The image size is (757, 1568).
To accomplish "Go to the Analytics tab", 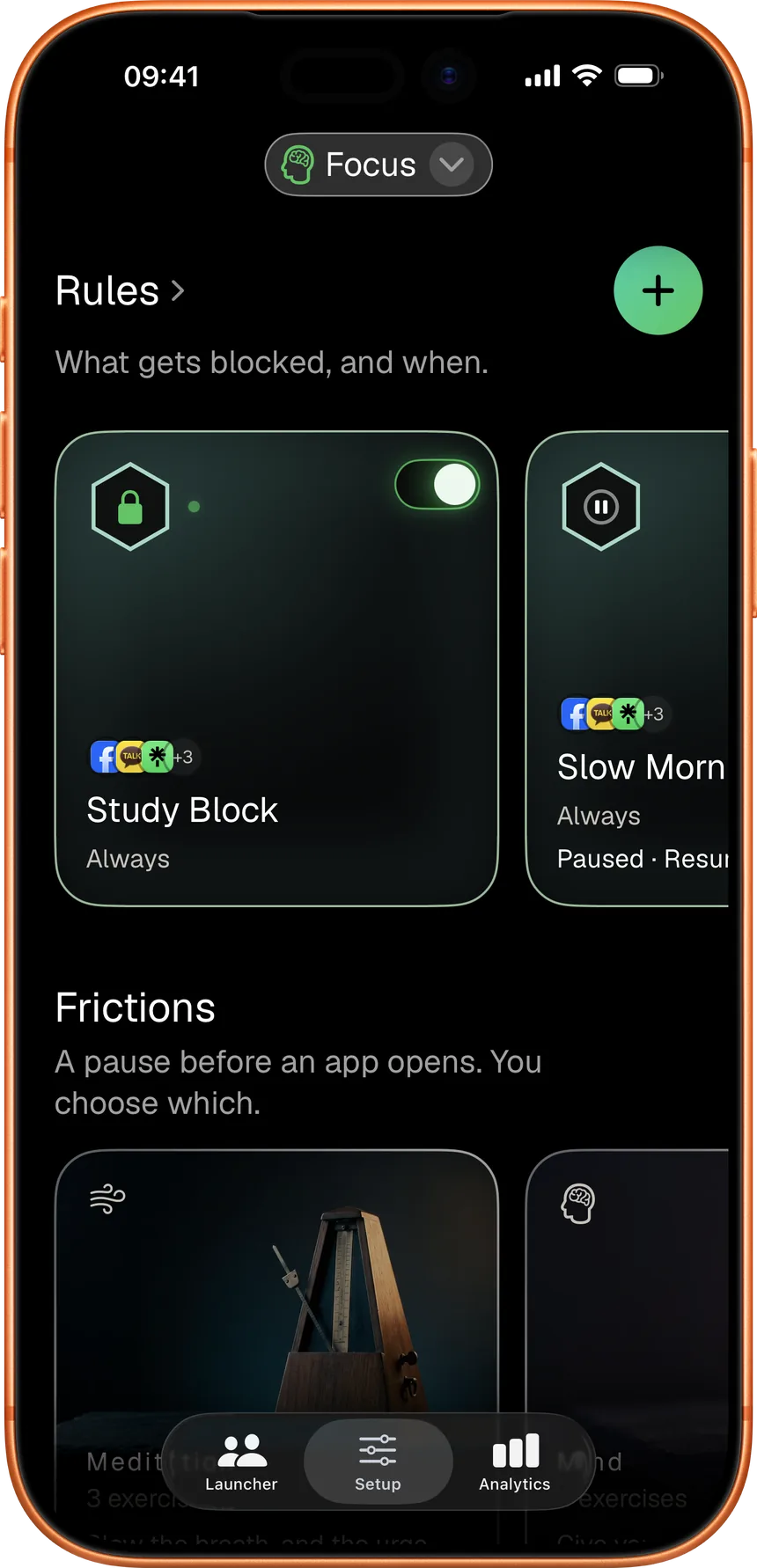I will (515, 1462).
